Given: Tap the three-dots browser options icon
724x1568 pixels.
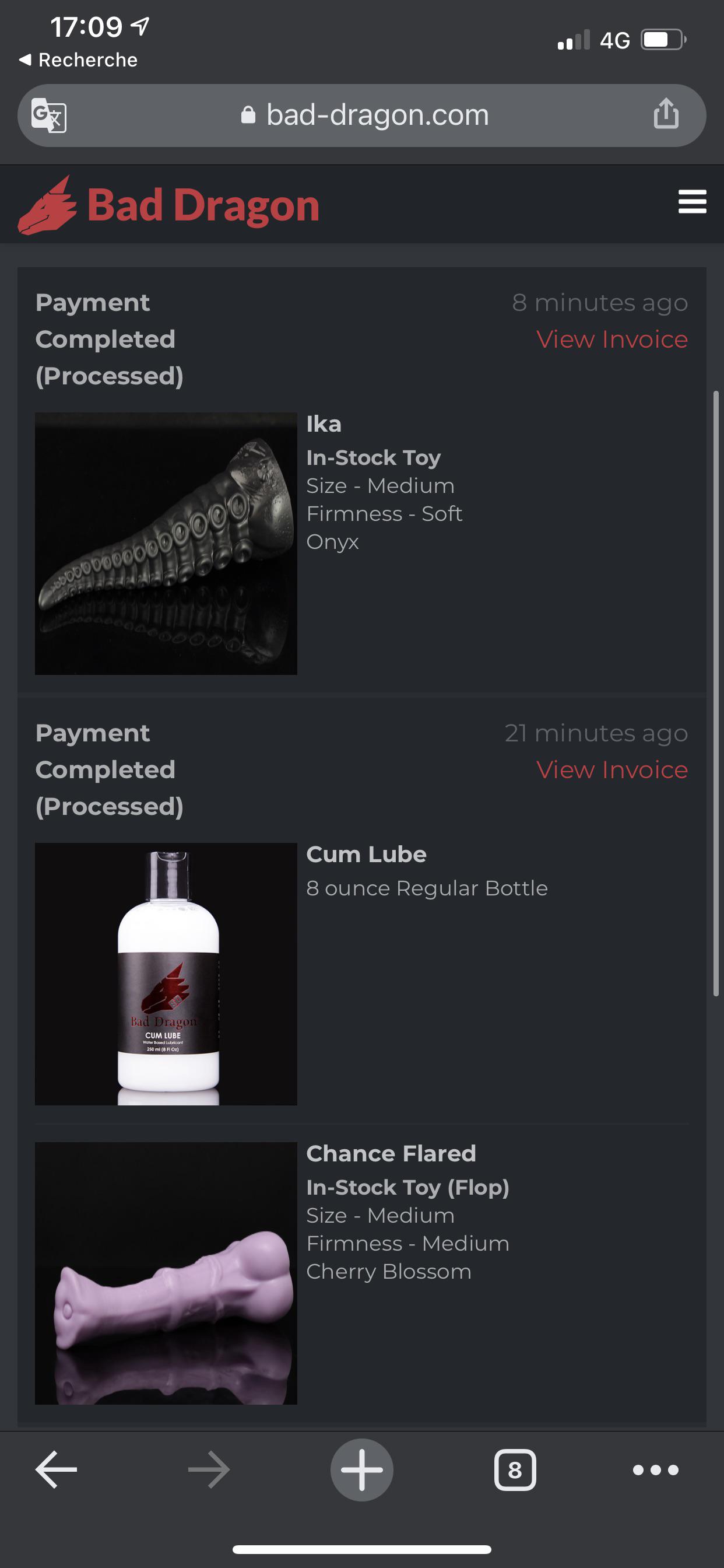Looking at the screenshot, I should coord(656,1469).
